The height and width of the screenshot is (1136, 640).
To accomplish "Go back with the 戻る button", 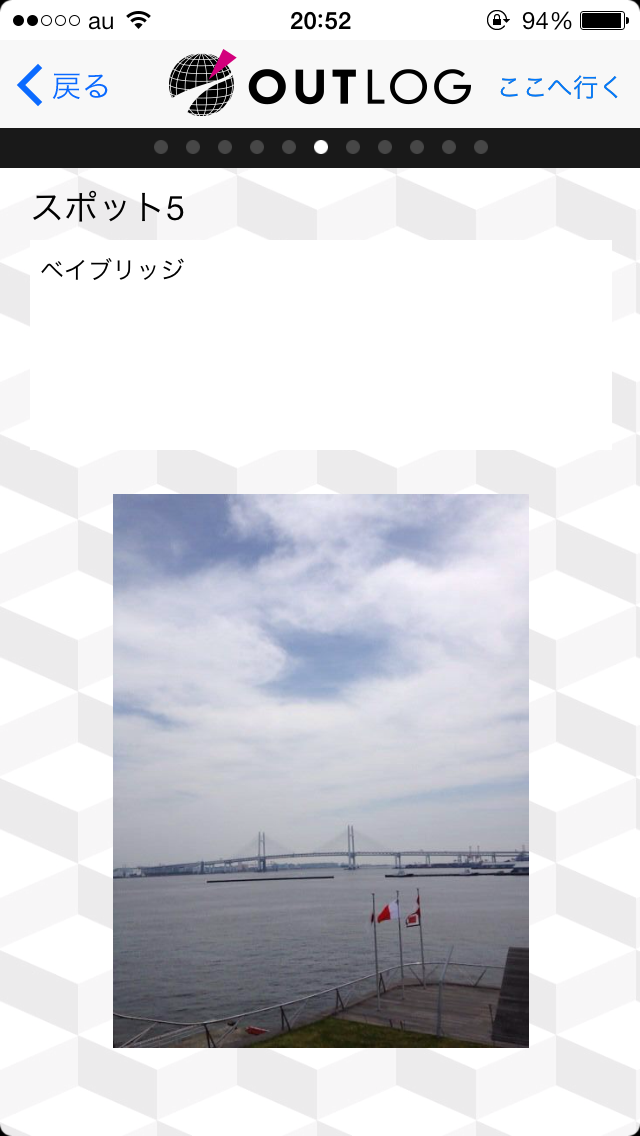I will click(62, 86).
